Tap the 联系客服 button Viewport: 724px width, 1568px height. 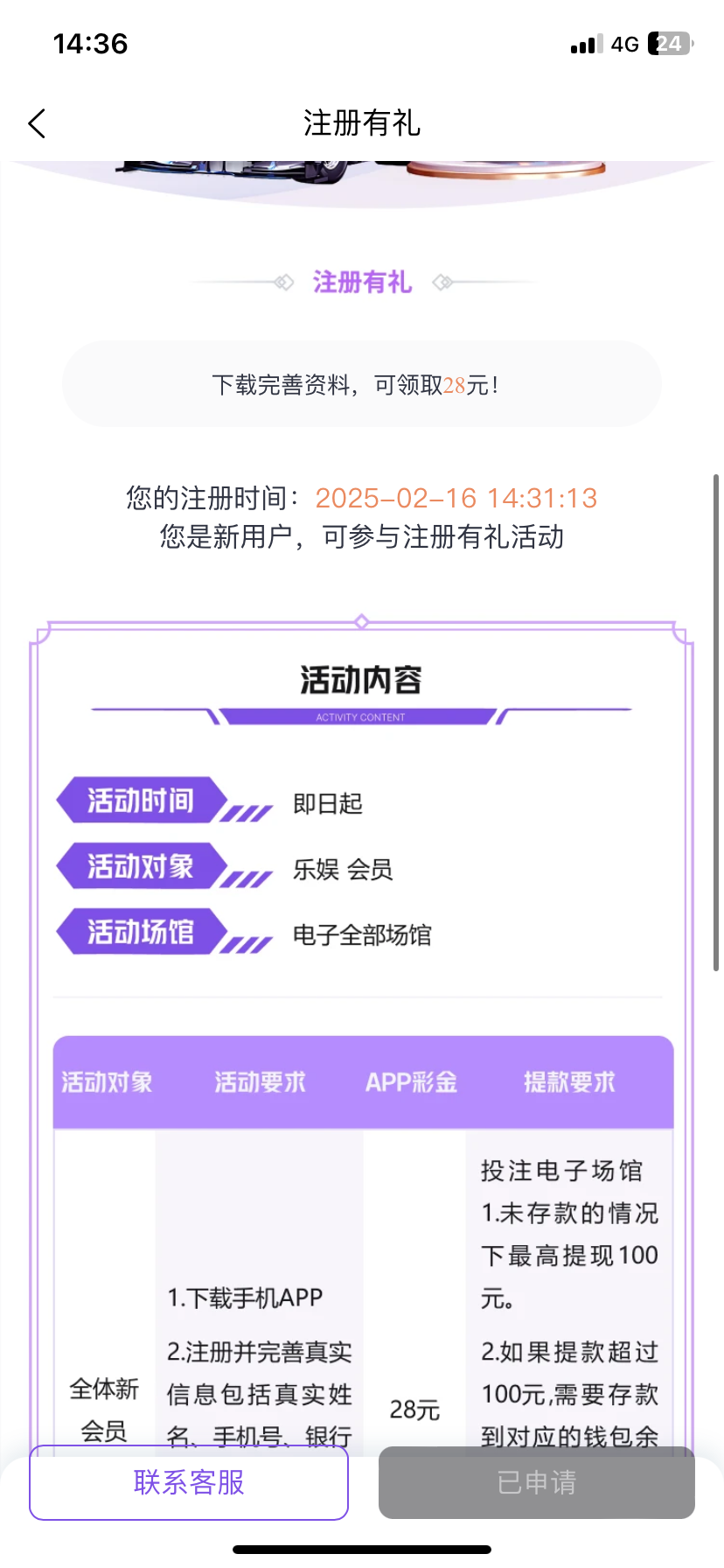[189, 1482]
